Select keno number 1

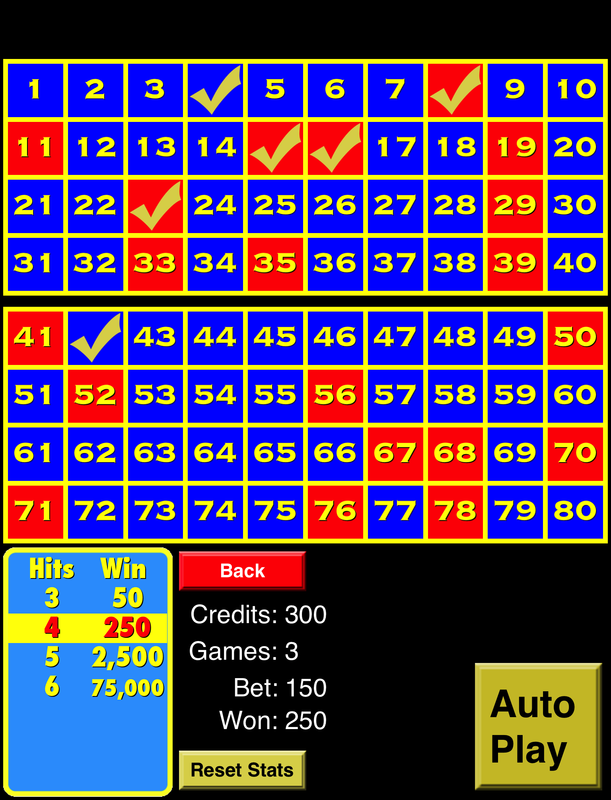pyautogui.click(x=34, y=89)
